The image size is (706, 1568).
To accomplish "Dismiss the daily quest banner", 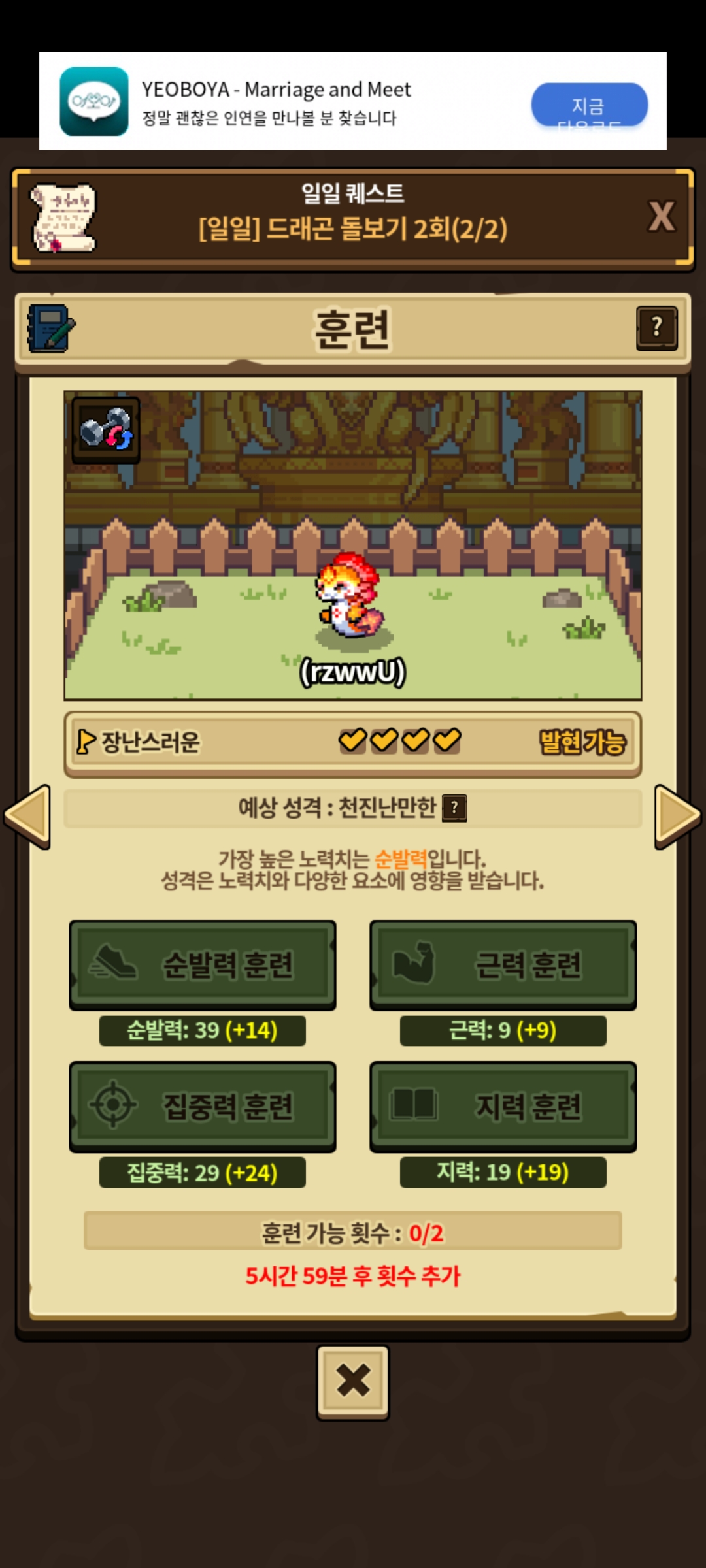I will point(661,216).
